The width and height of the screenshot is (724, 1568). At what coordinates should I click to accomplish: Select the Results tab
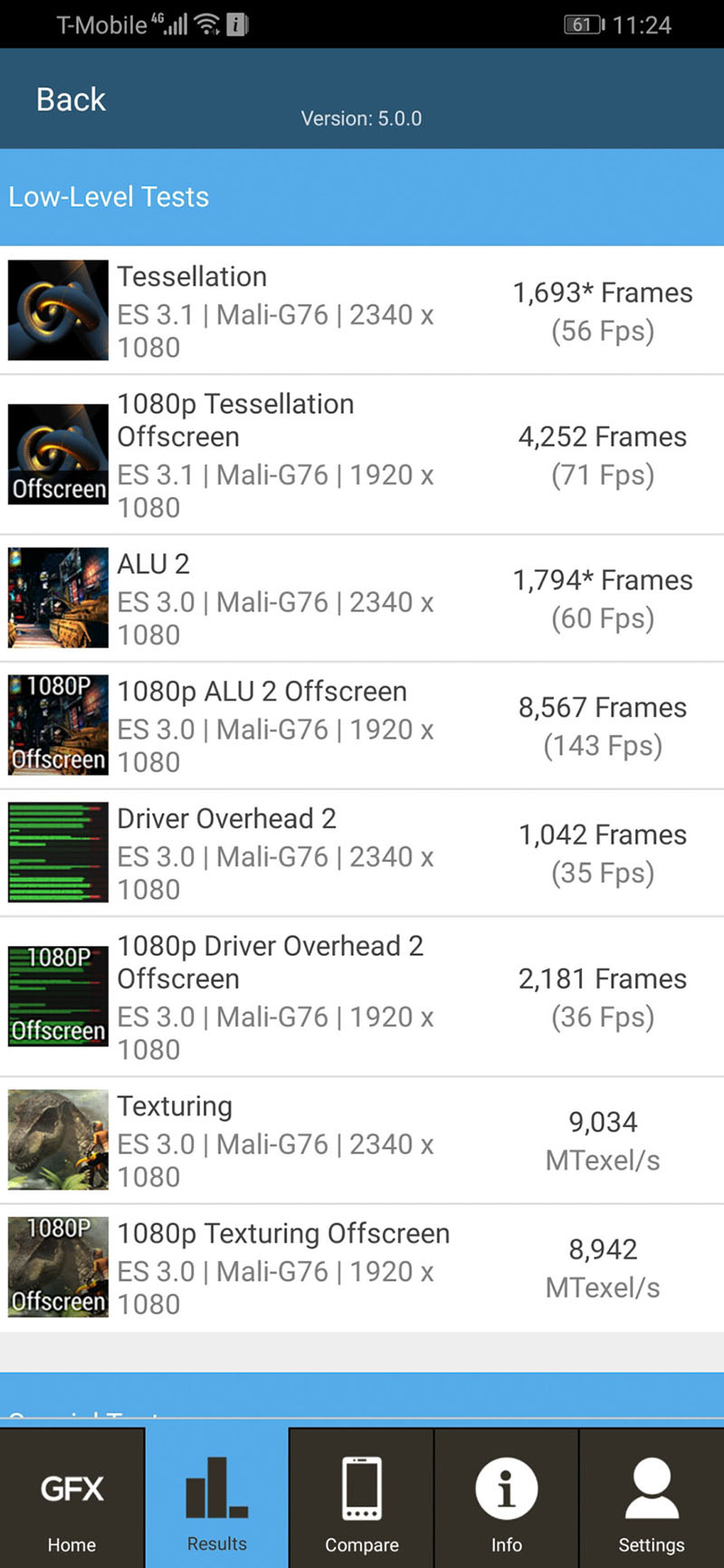tap(216, 1499)
